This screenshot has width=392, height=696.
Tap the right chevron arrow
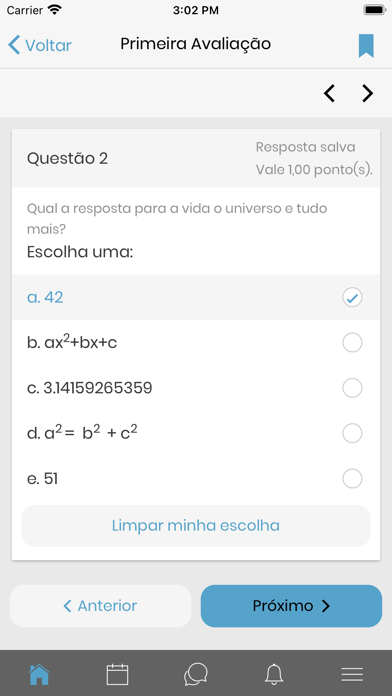click(368, 93)
